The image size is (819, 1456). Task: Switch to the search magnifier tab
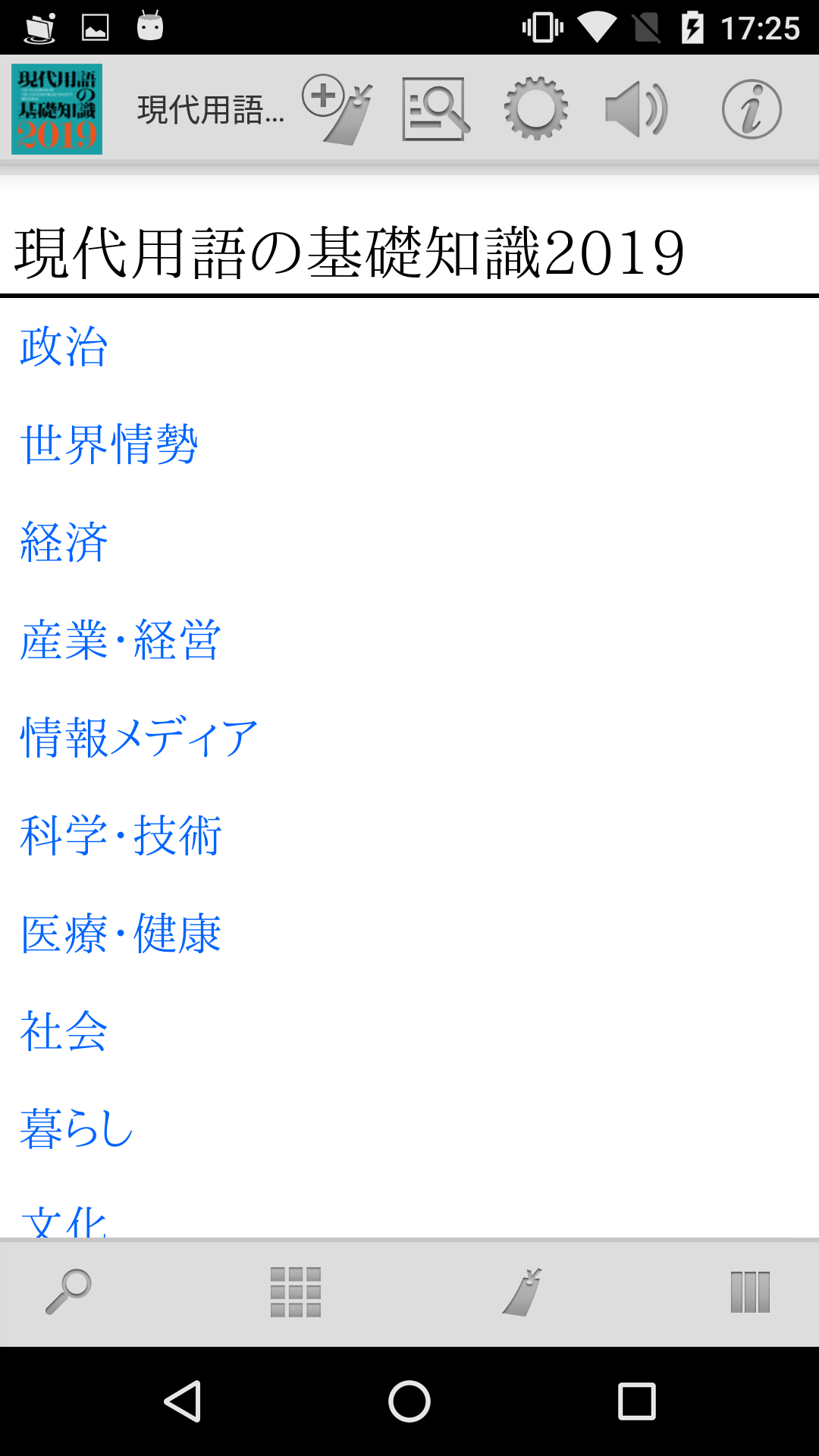pos(68,1291)
